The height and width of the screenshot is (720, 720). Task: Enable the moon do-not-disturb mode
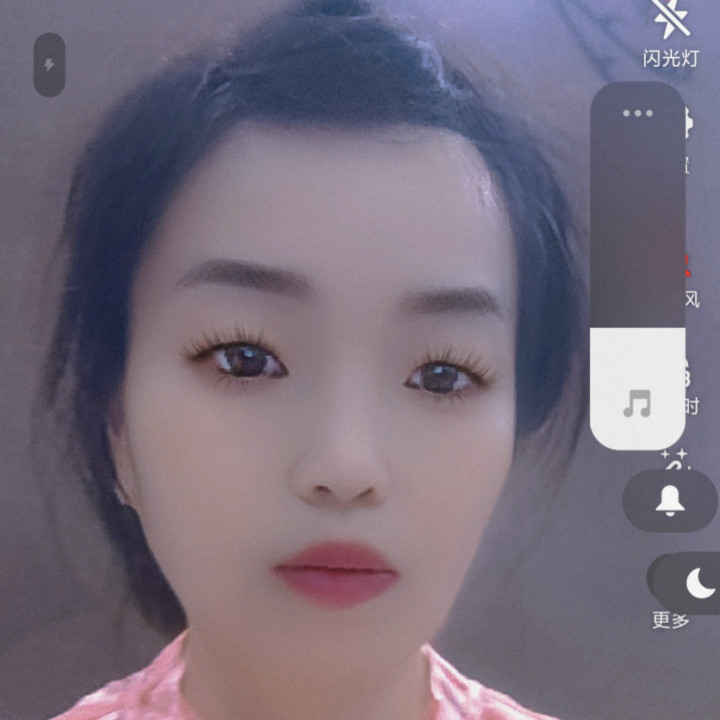700,582
